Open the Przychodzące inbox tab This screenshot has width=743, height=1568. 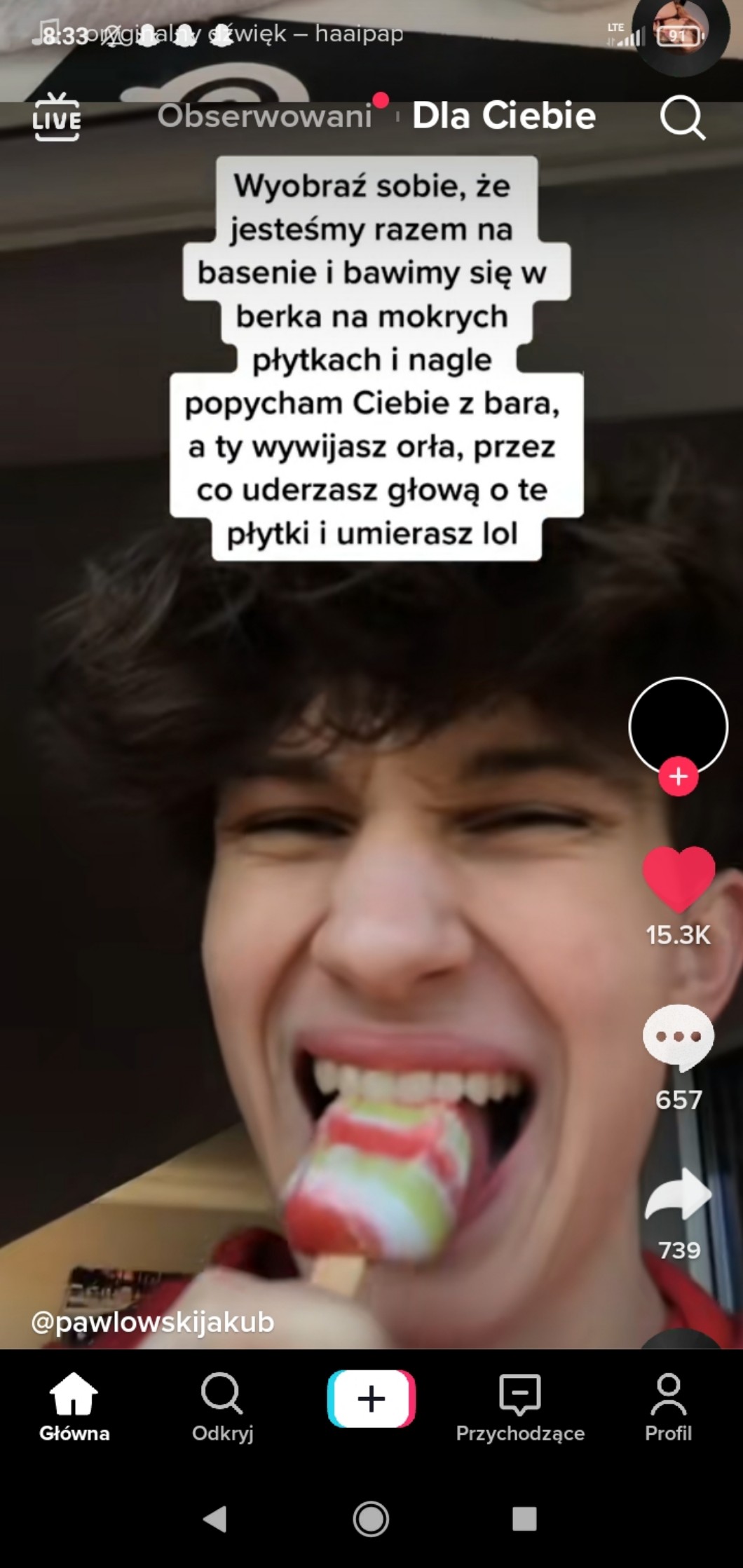[x=520, y=1407]
